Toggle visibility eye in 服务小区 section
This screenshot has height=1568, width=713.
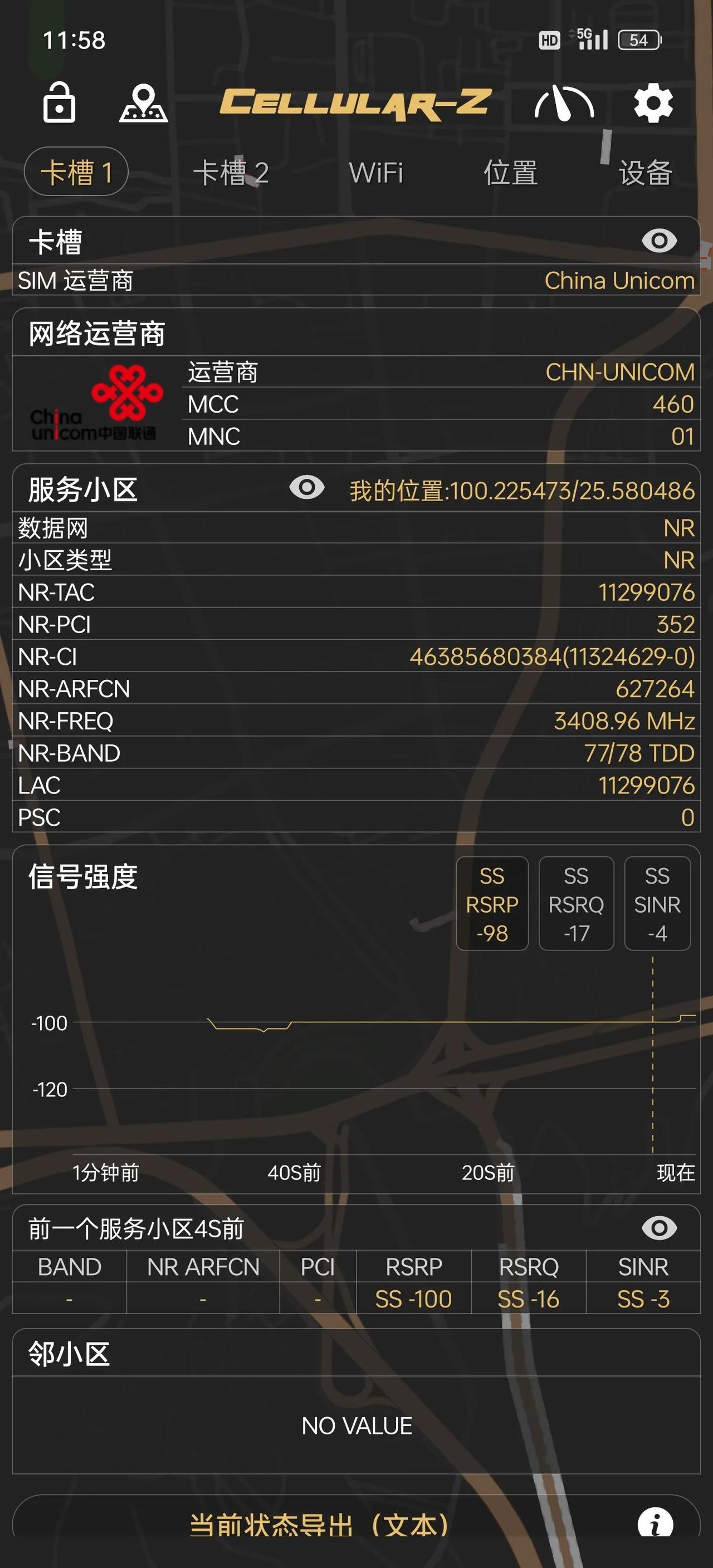tap(307, 488)
